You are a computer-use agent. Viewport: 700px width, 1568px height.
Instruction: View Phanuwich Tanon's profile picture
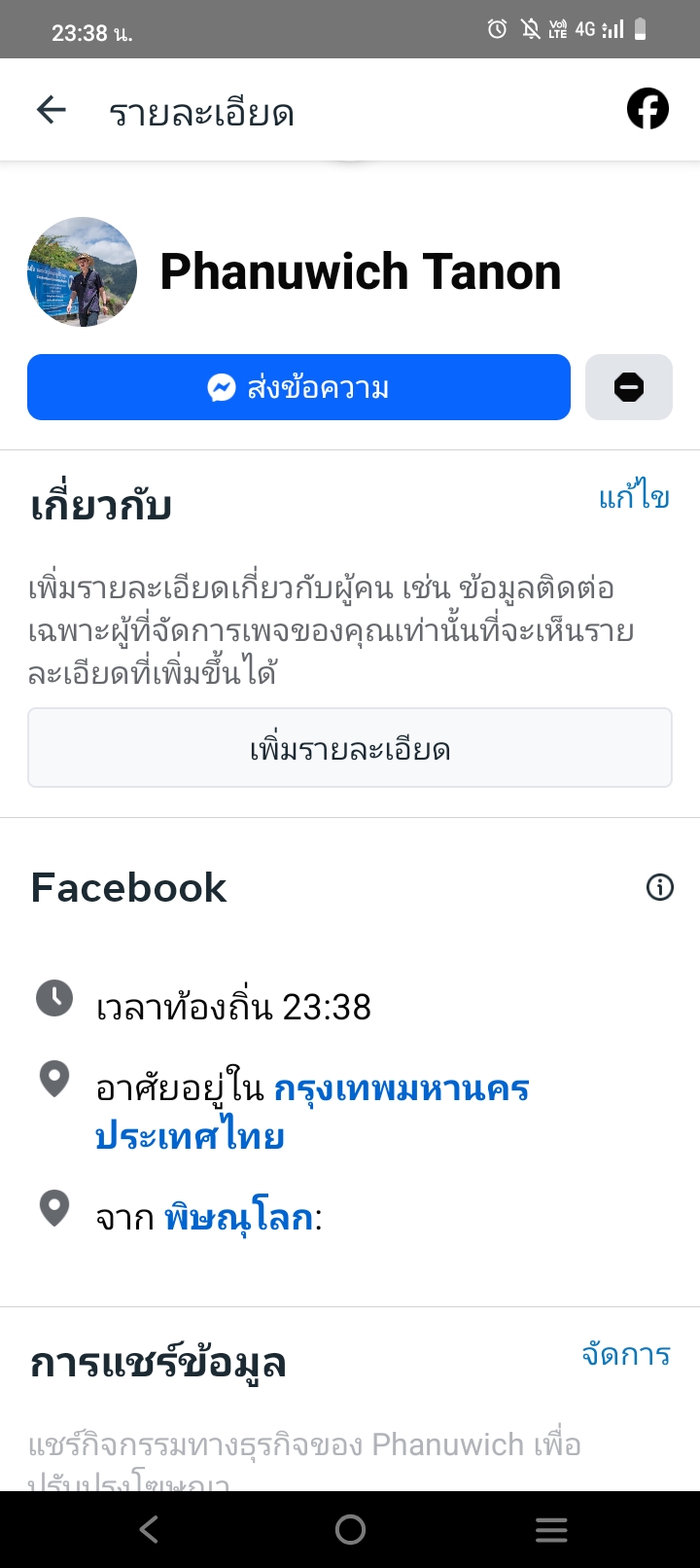[83, 271]
